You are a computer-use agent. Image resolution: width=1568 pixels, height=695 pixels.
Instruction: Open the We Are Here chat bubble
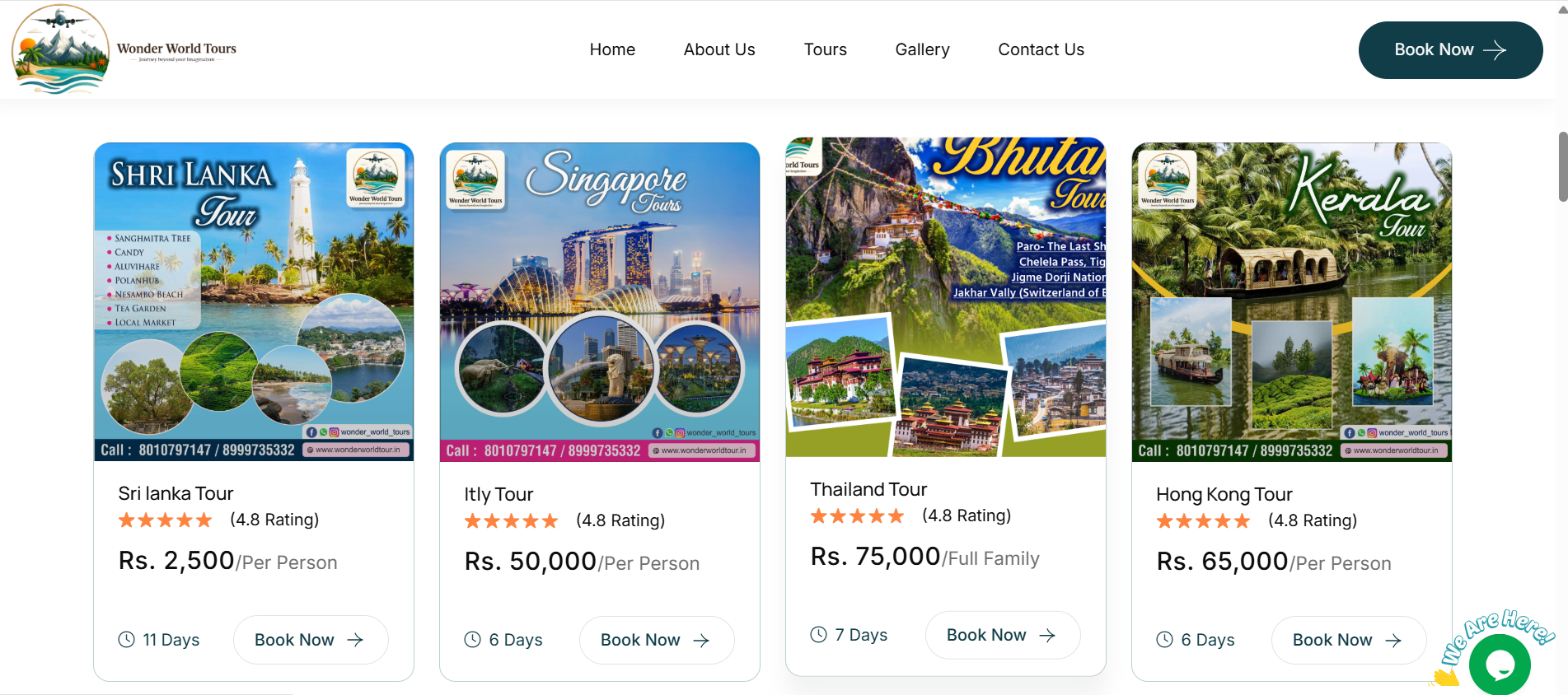pyautogui.click(x=1499, y=664)
